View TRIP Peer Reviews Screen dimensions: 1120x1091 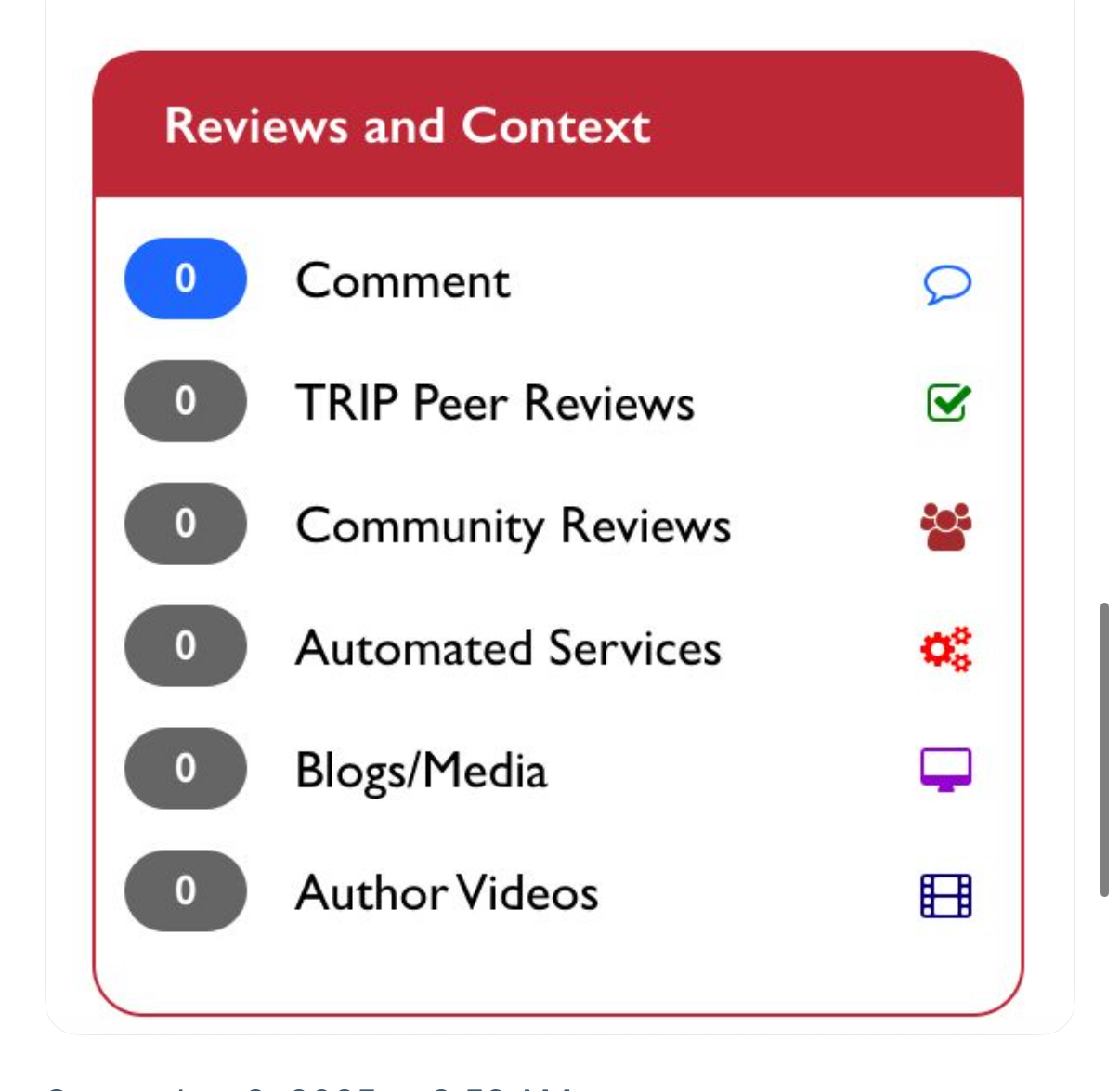494,403
